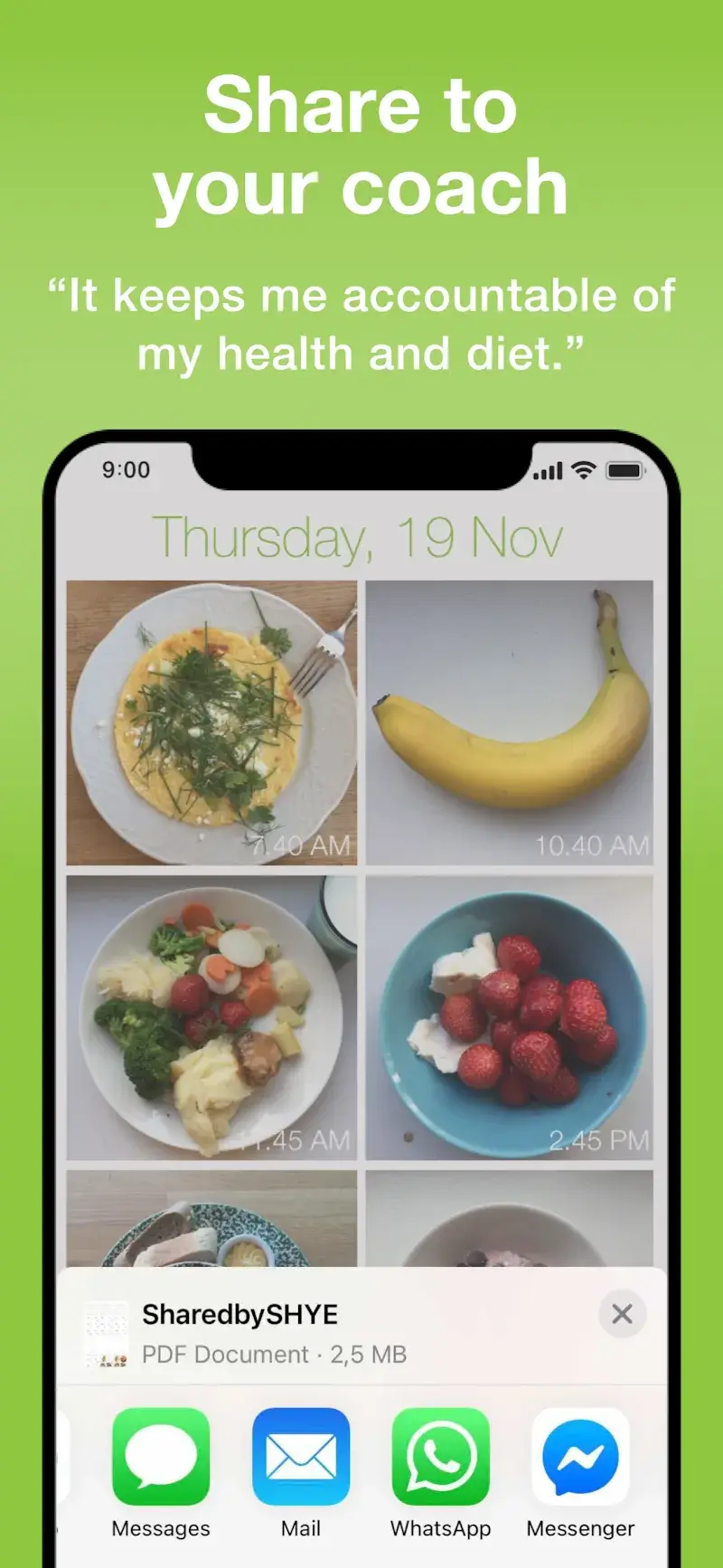Viewport: 723px width, 1568px height.
Task: Tap the SharedbySHYE file name
Action: click(x=241, y=1314)
